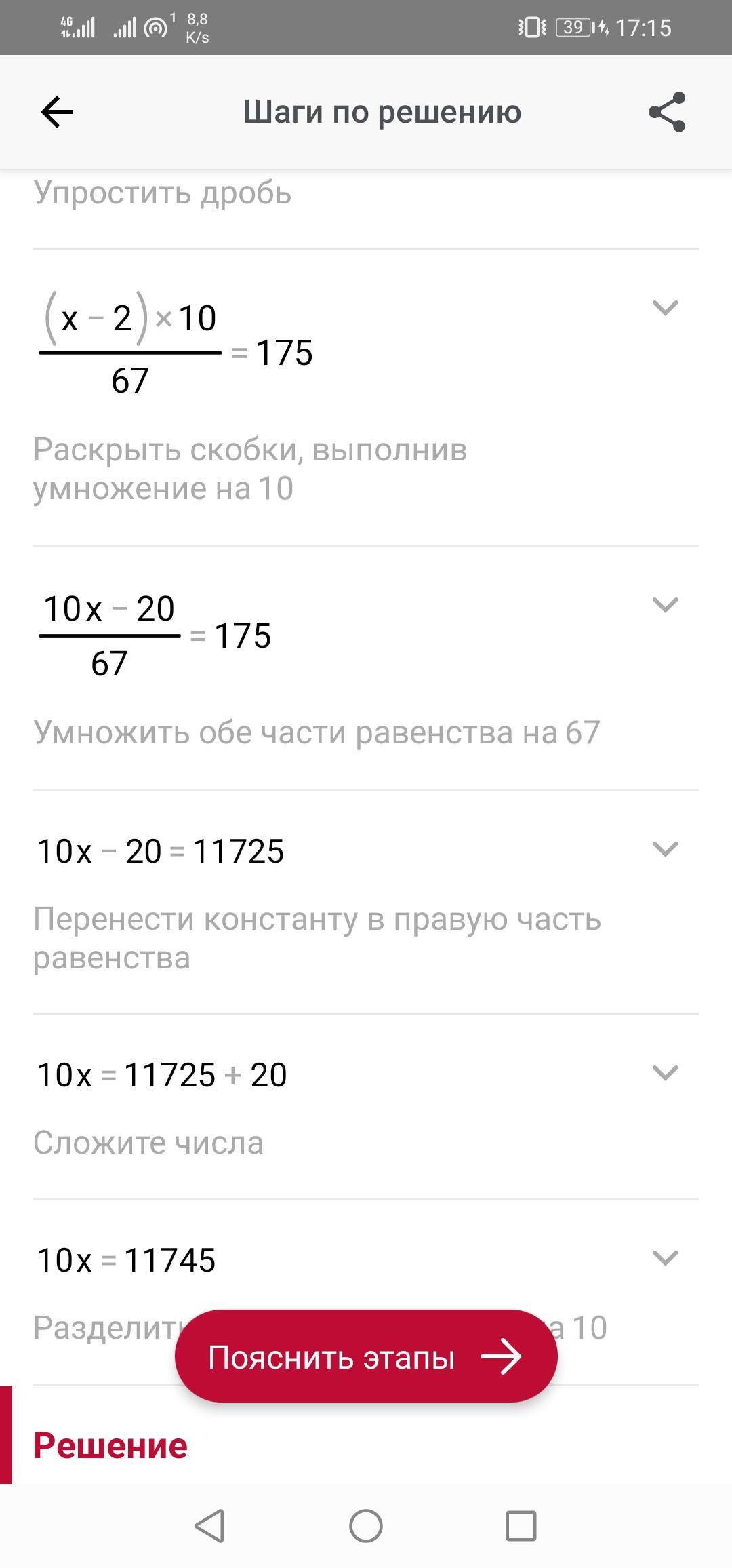The image size is (732, 1568).
Task: Go to the Android home screen
Action: pos(366,1526)
